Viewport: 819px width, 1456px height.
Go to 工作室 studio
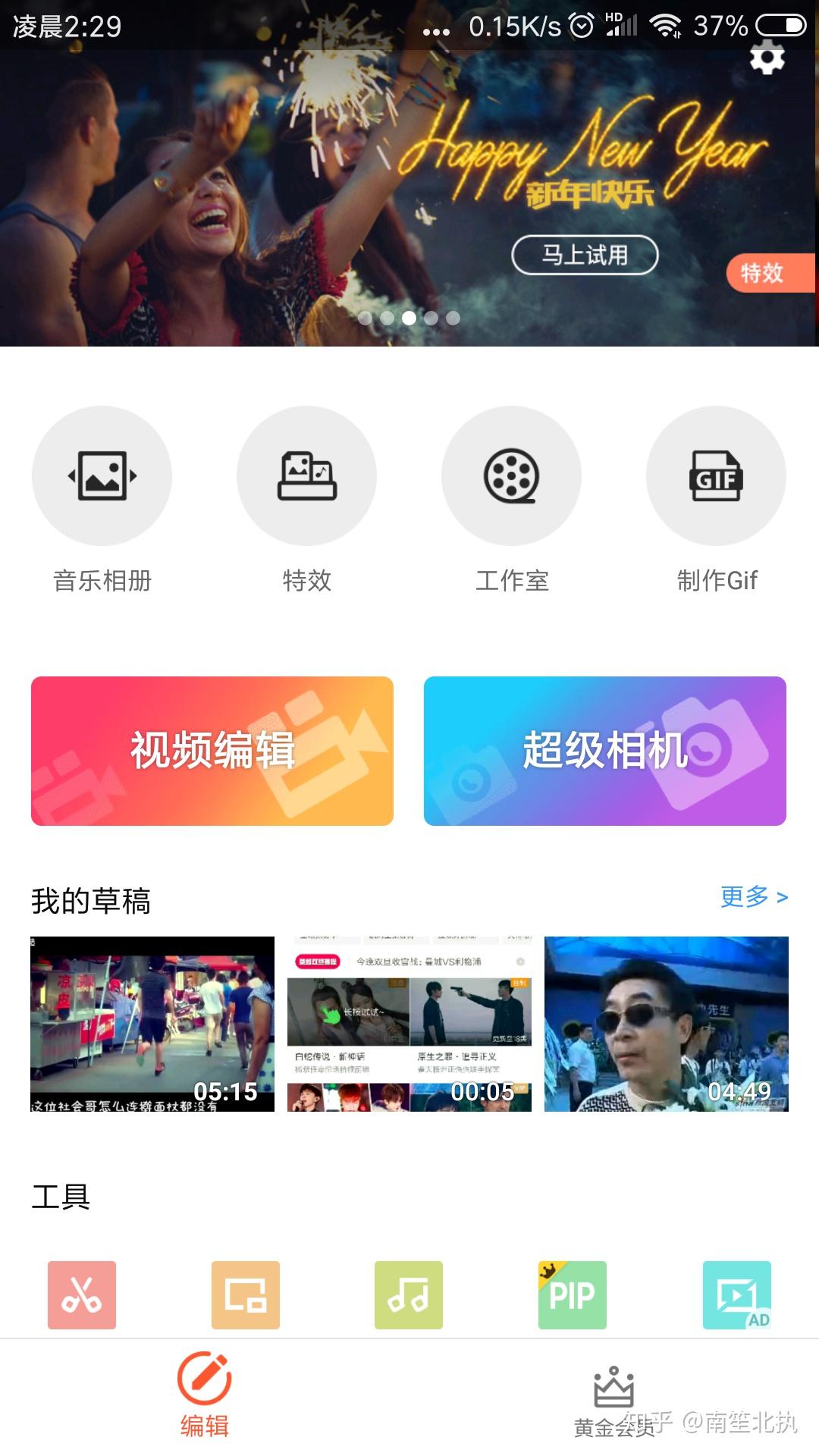(512, 476)
